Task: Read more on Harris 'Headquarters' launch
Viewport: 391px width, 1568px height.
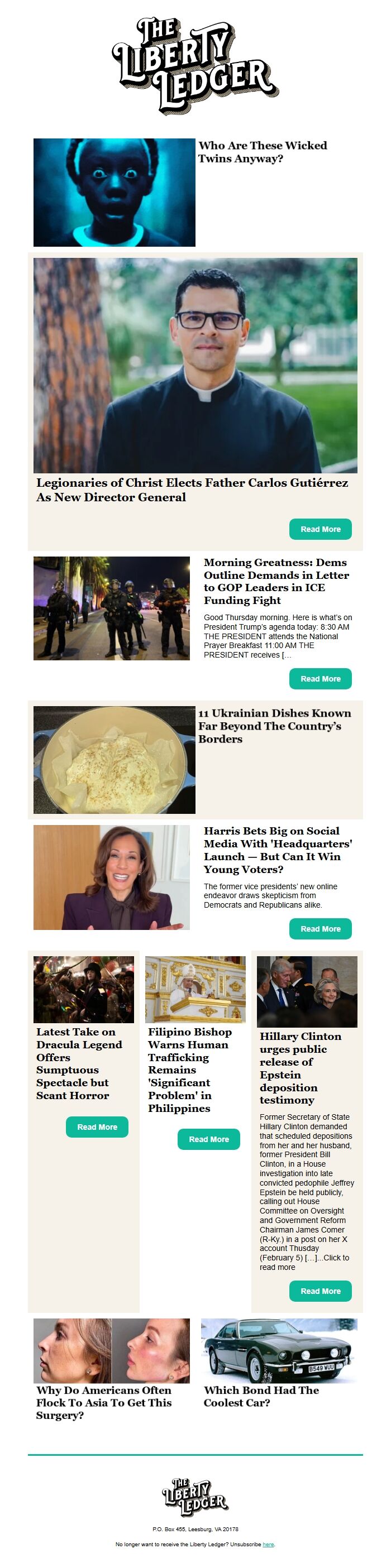Action: point(320,929)
